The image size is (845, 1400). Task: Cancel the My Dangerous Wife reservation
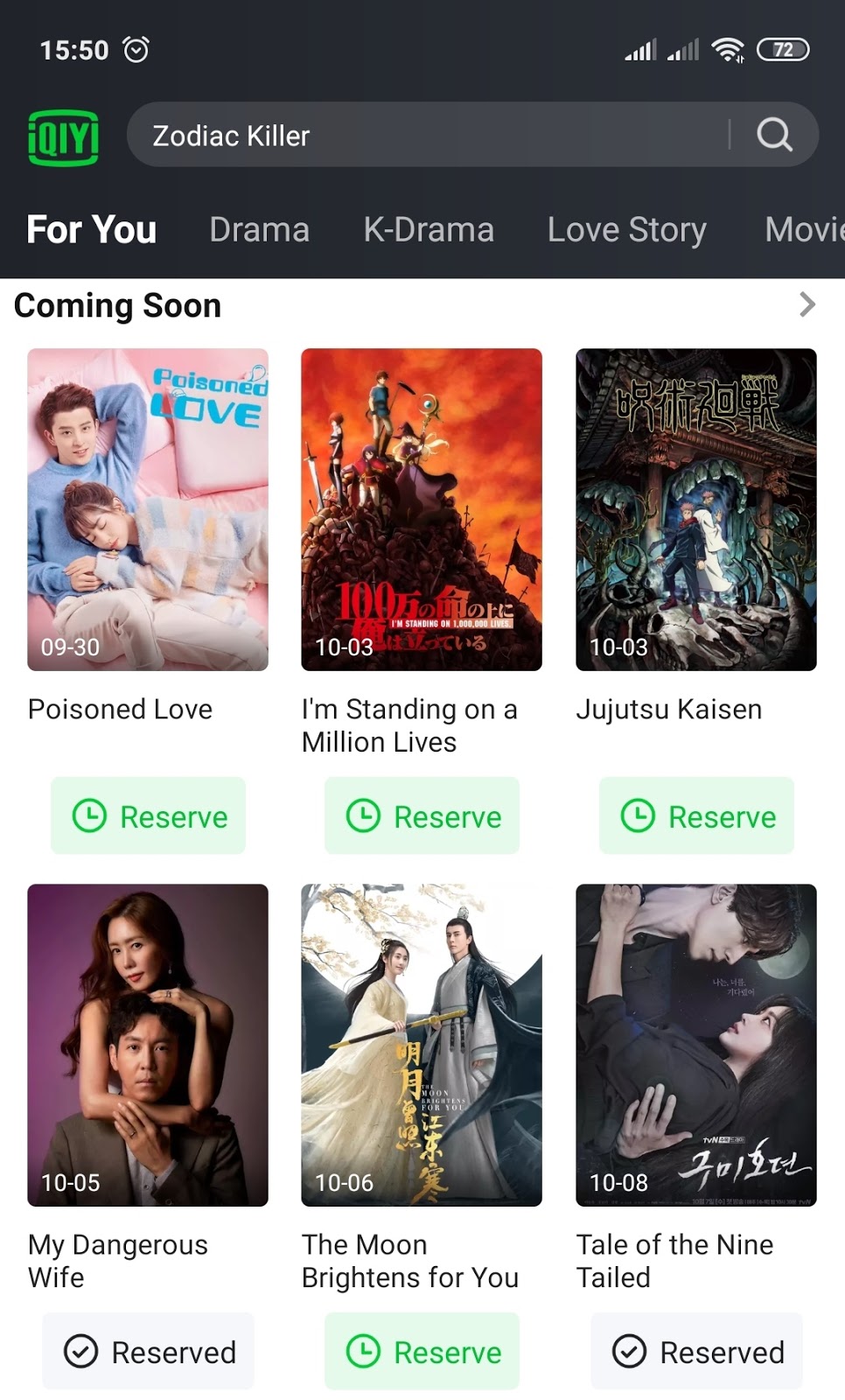point(148,1351)
